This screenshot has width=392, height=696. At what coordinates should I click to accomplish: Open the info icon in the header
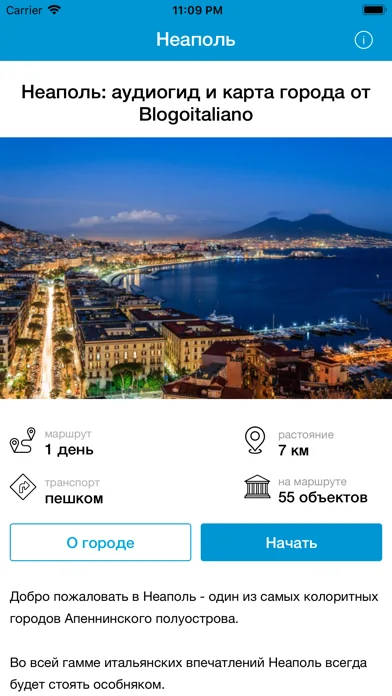point(363,40)
